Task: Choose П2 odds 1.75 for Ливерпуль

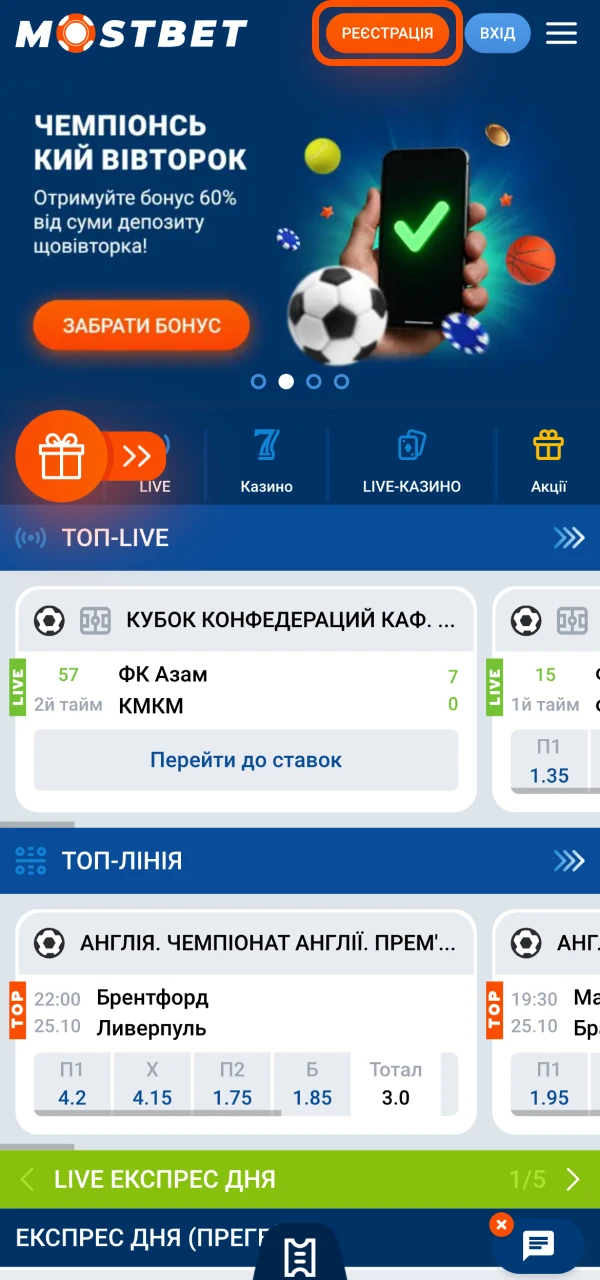Action: 232,1084
